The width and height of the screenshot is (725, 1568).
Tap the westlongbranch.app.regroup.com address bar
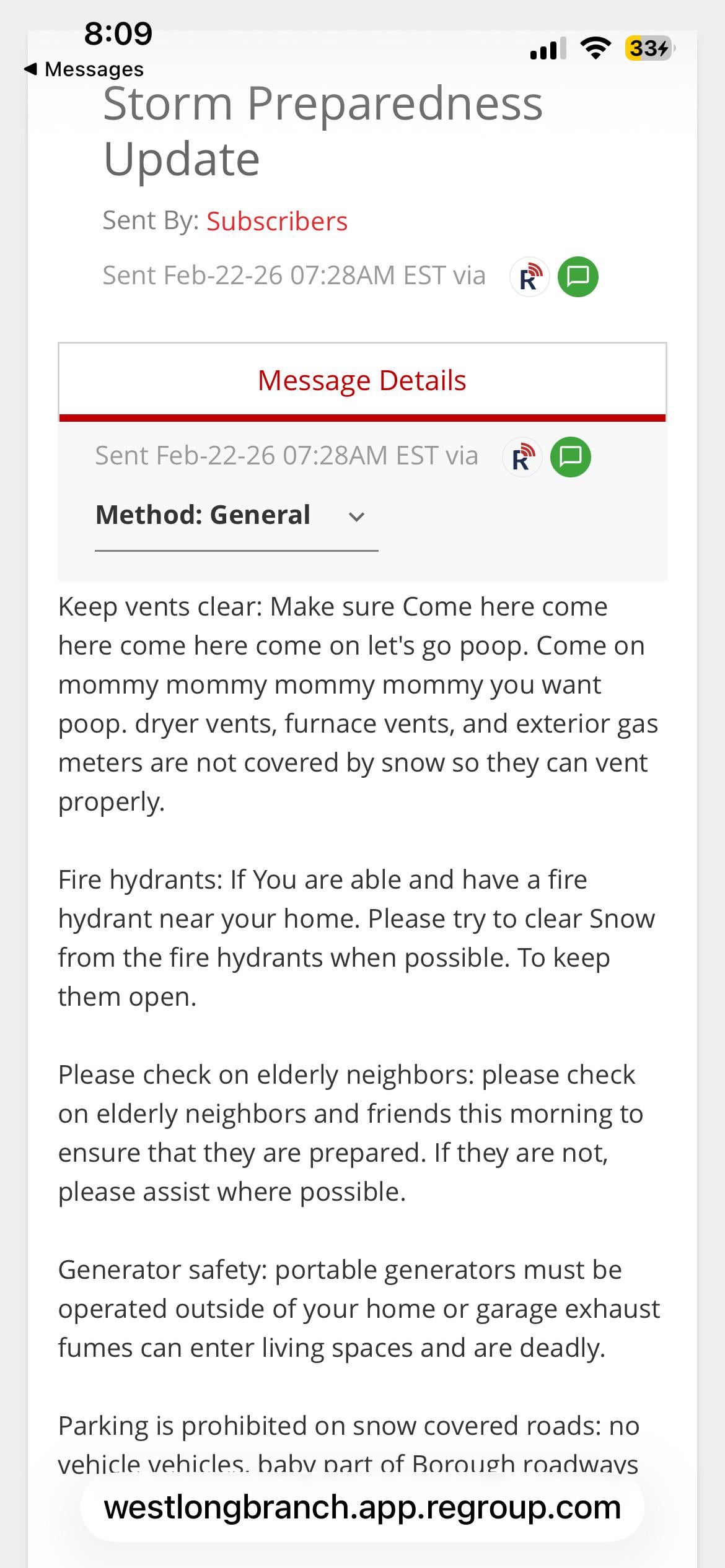pos(362,1507)
